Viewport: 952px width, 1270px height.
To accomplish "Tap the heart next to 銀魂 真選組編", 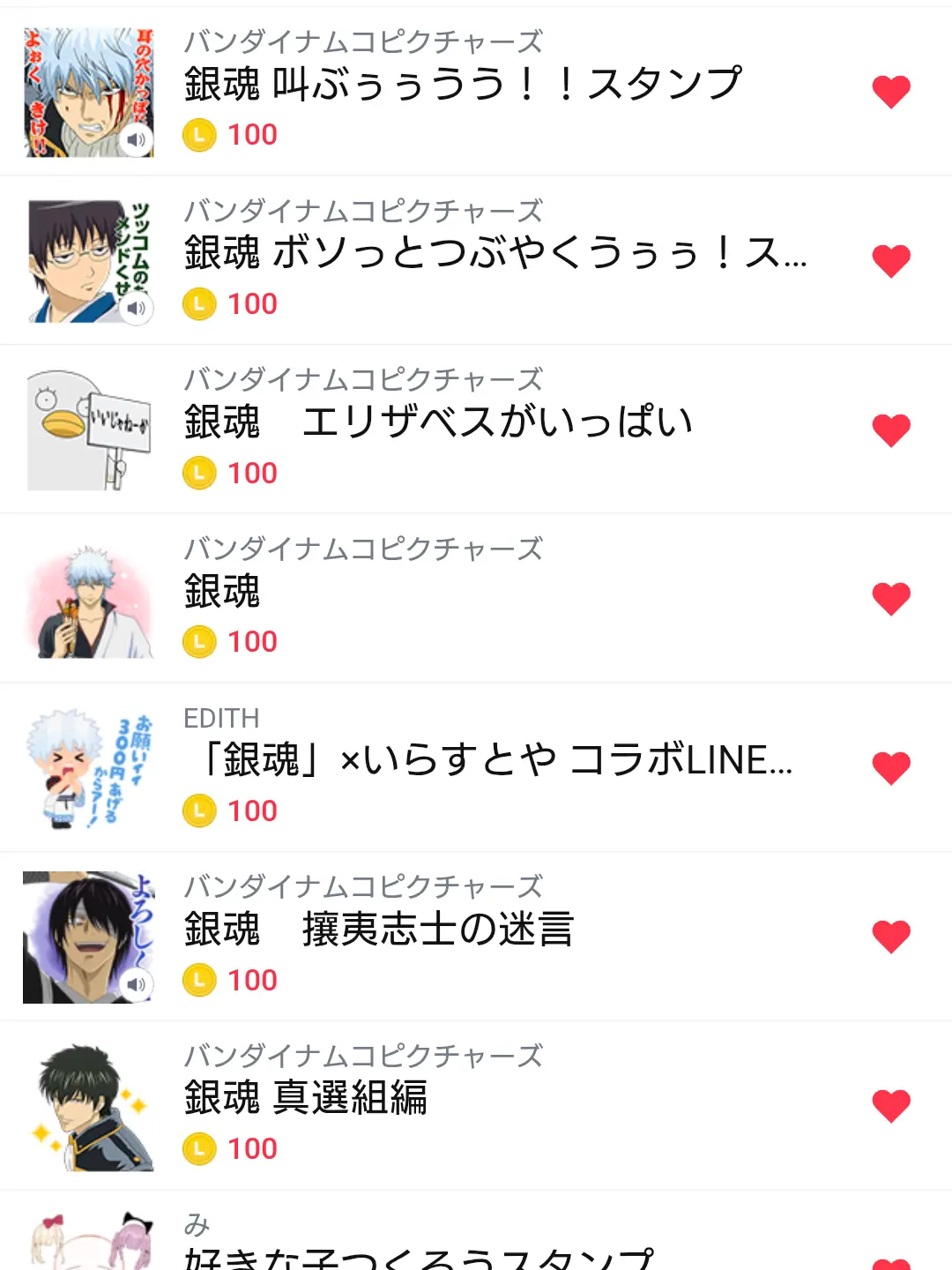I will (x=891, y=1106).
